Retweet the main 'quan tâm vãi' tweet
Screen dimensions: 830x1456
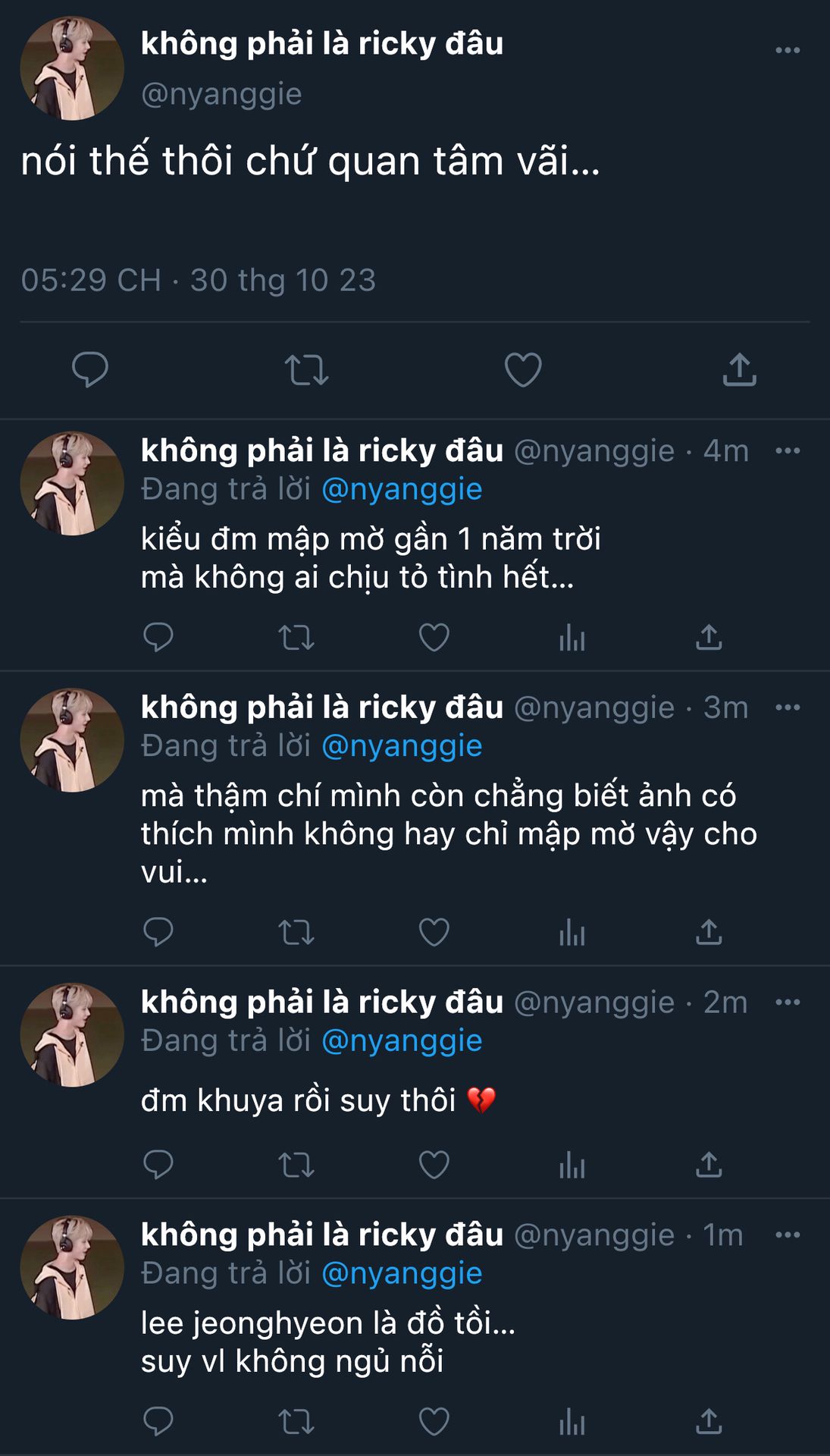point(306,370)
